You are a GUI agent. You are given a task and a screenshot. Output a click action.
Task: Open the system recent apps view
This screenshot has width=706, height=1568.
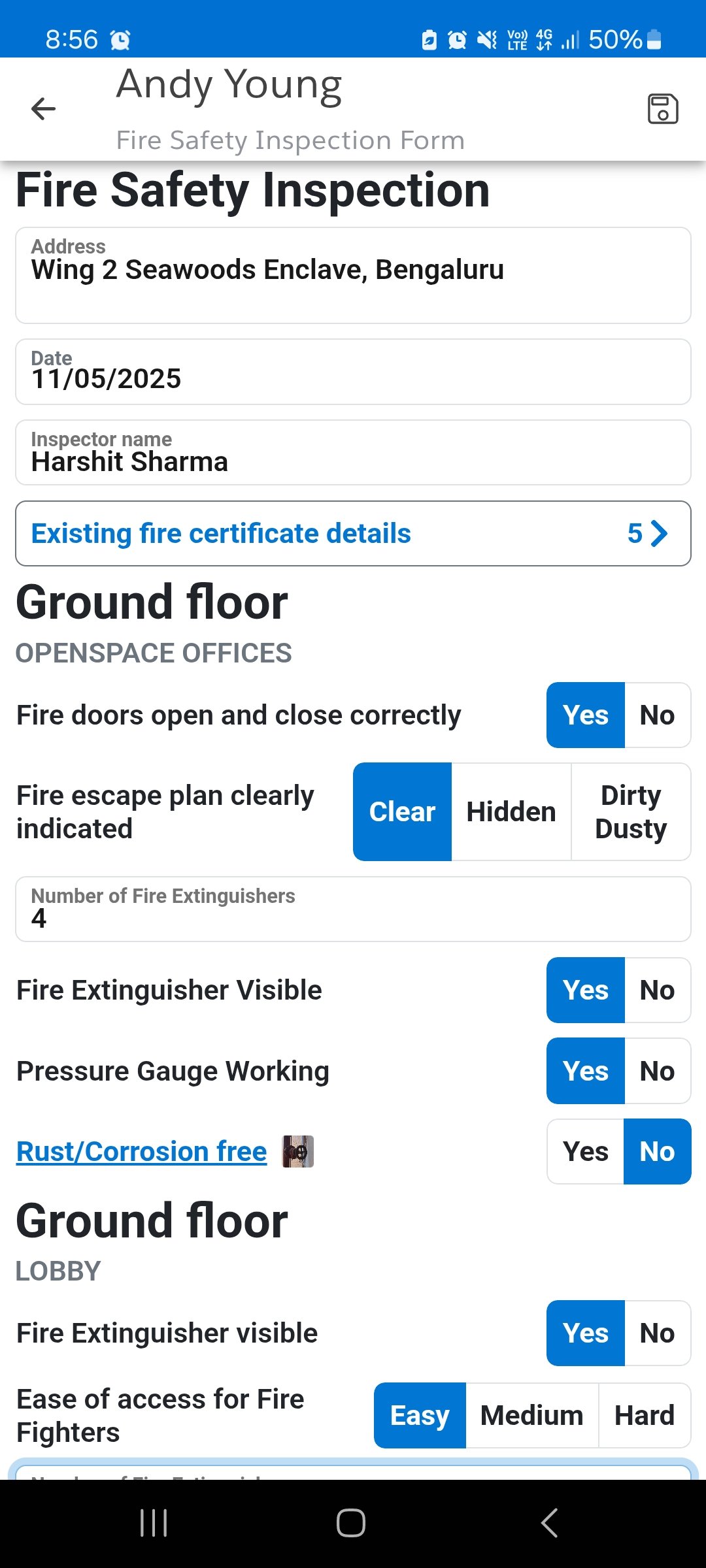tap(154, 1523)
